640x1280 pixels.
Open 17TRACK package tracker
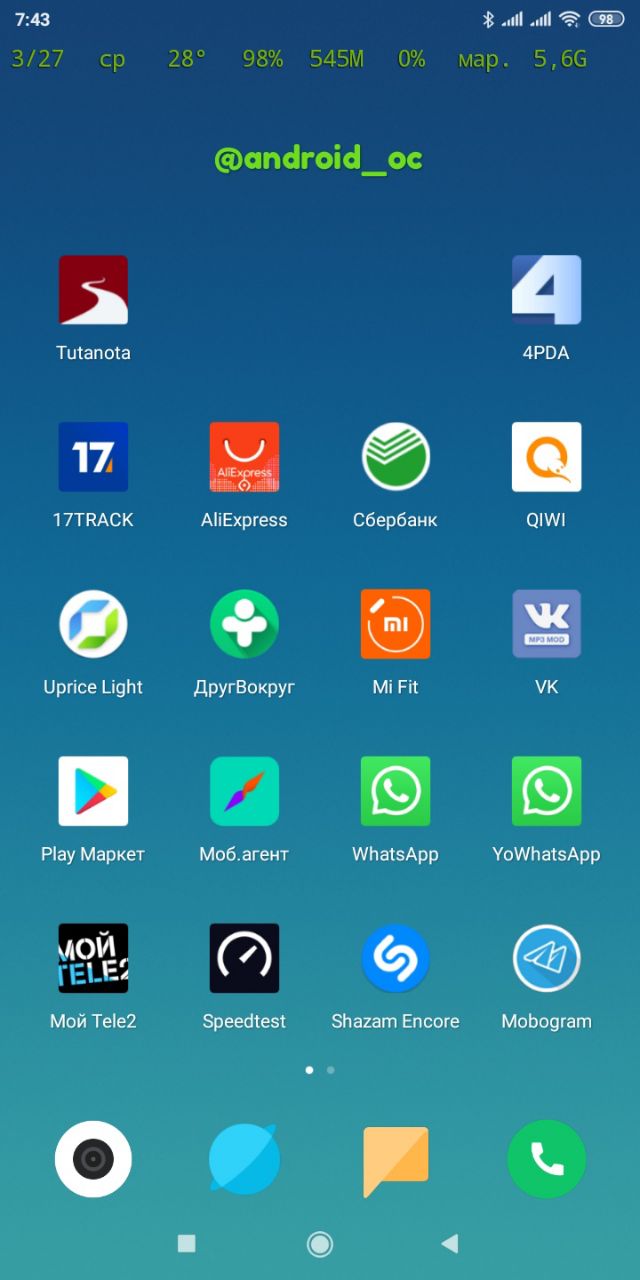pos(93,457)
